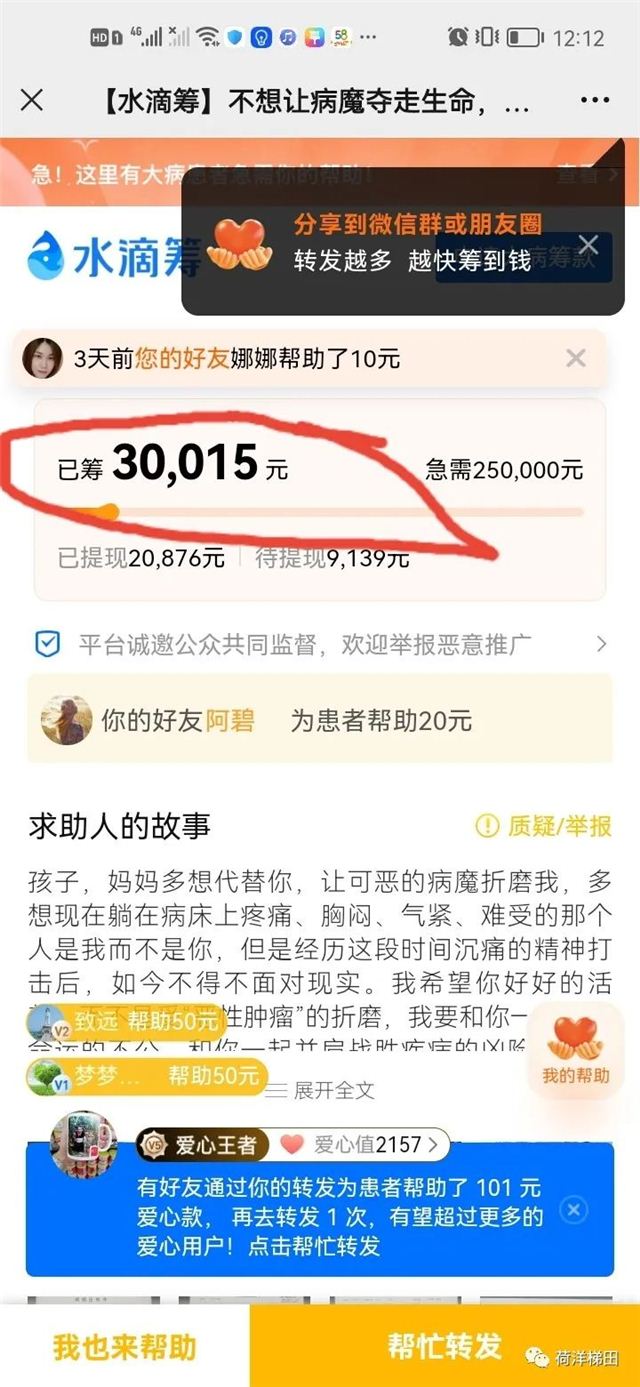Open the 平台诚邀公众共同监督 report row
This screenshot has height=1387, width=640.
[x=320, y=644]
